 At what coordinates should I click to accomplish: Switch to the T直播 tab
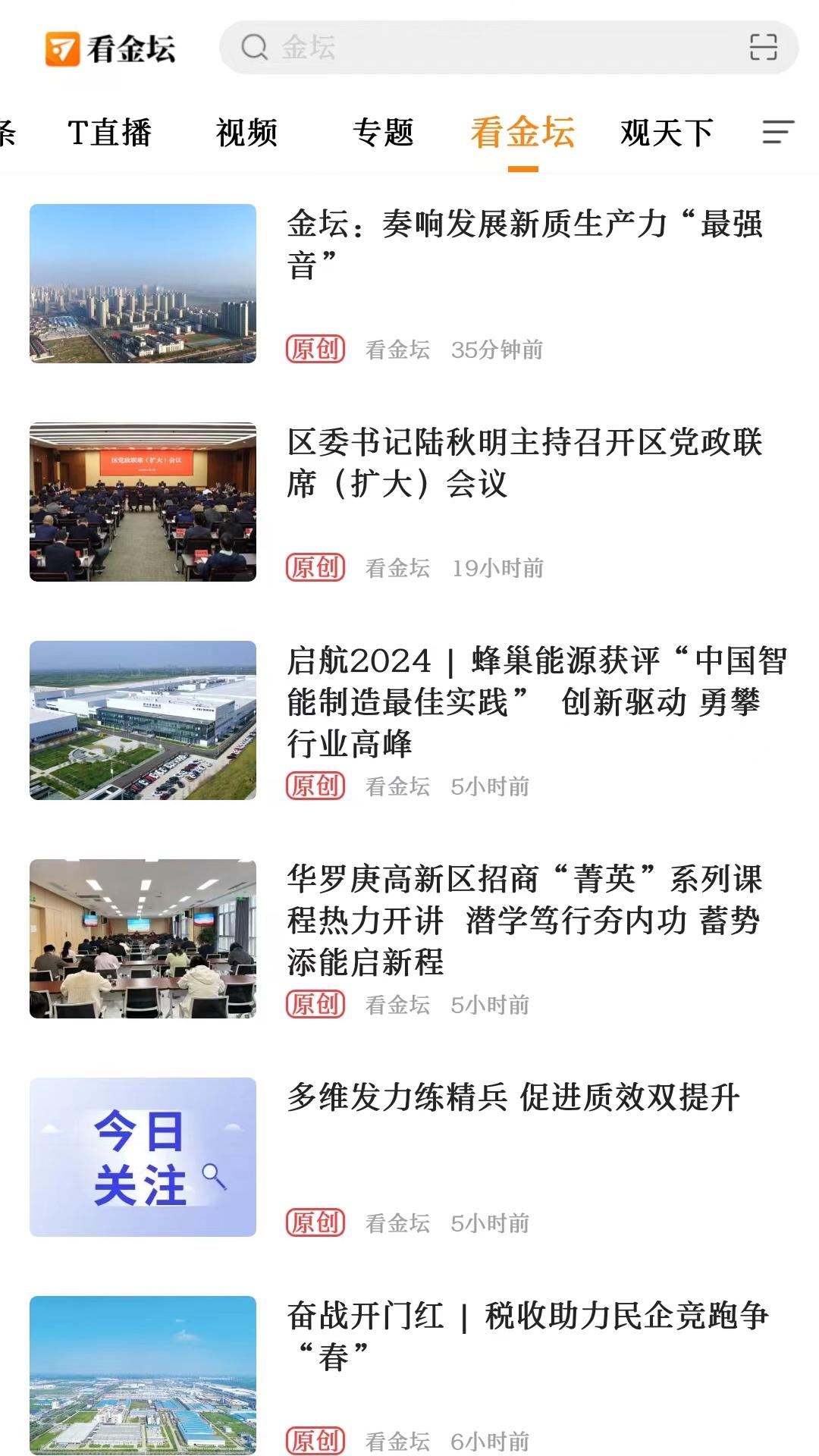coord(111,132)
